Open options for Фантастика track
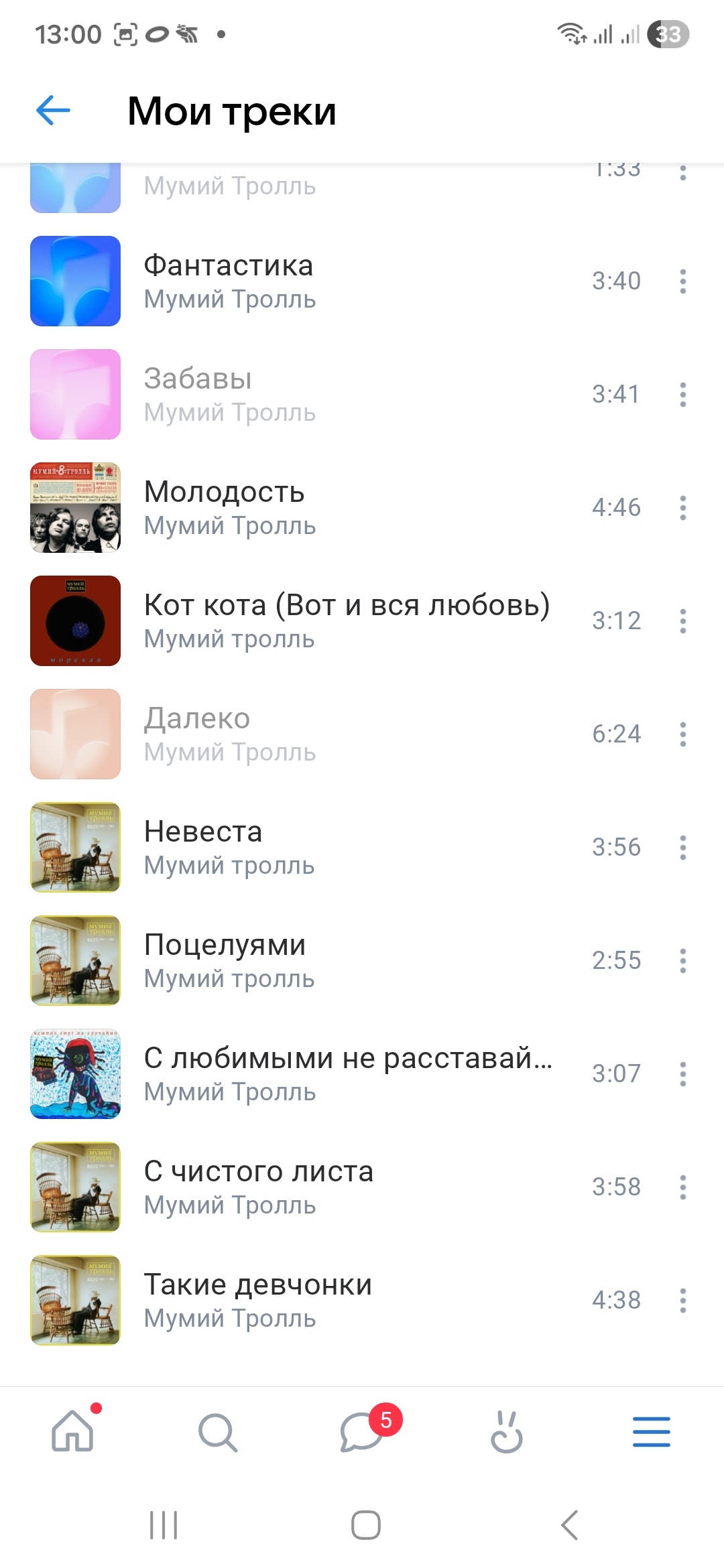Image resolution: width=724 pixels, height=1568 pixels. (682, 281)
